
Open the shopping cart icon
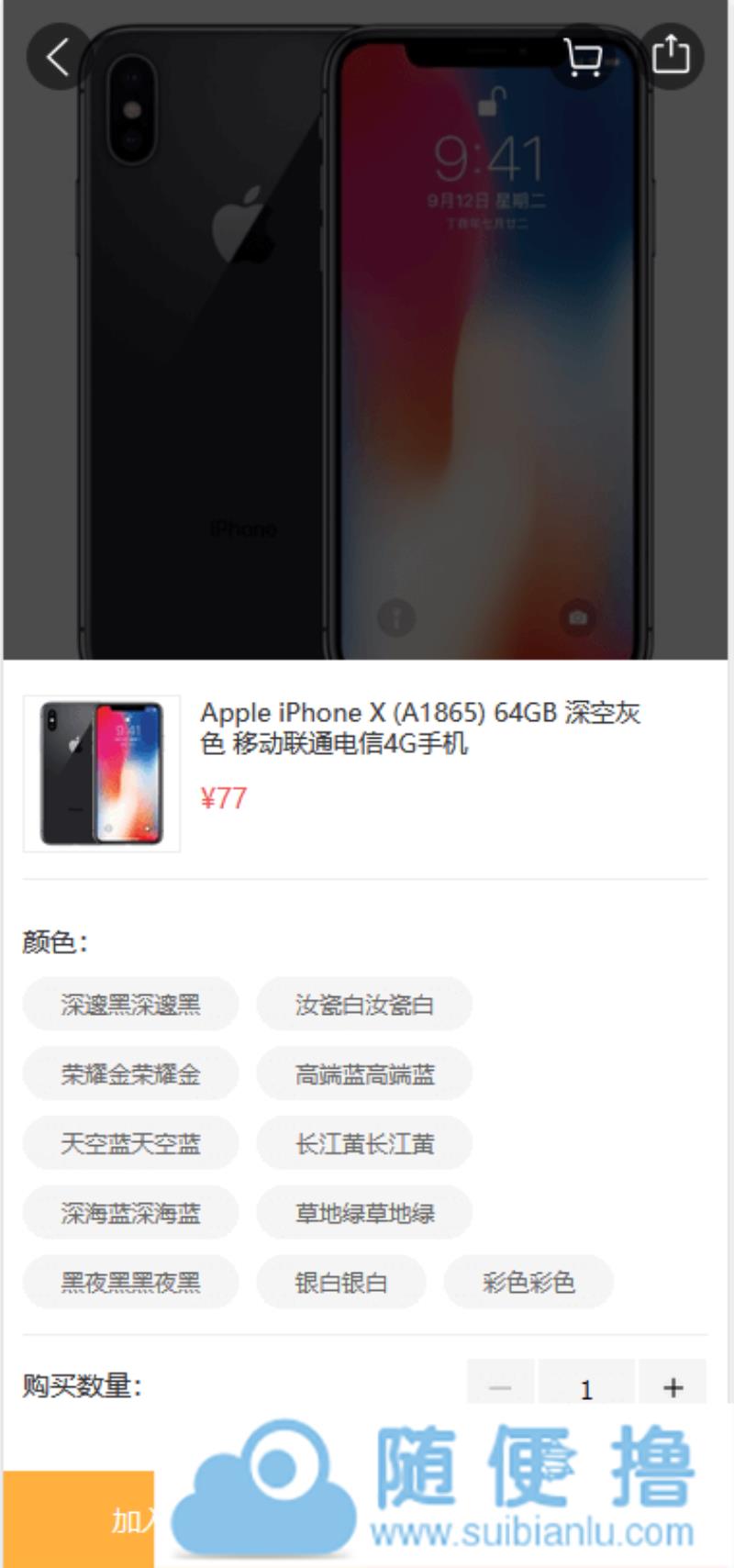pos(582,57)
